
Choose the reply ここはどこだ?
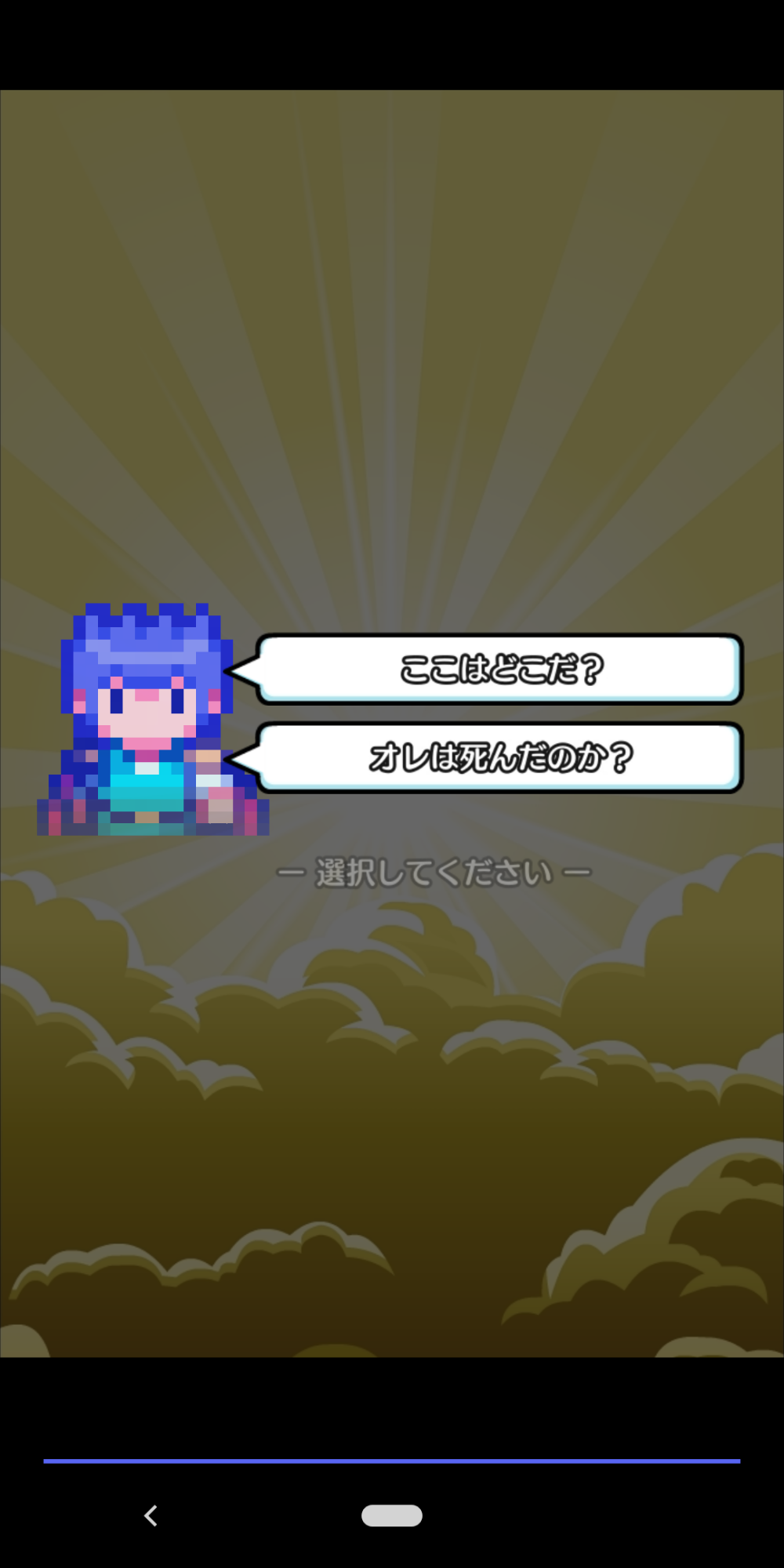[499, 669]
